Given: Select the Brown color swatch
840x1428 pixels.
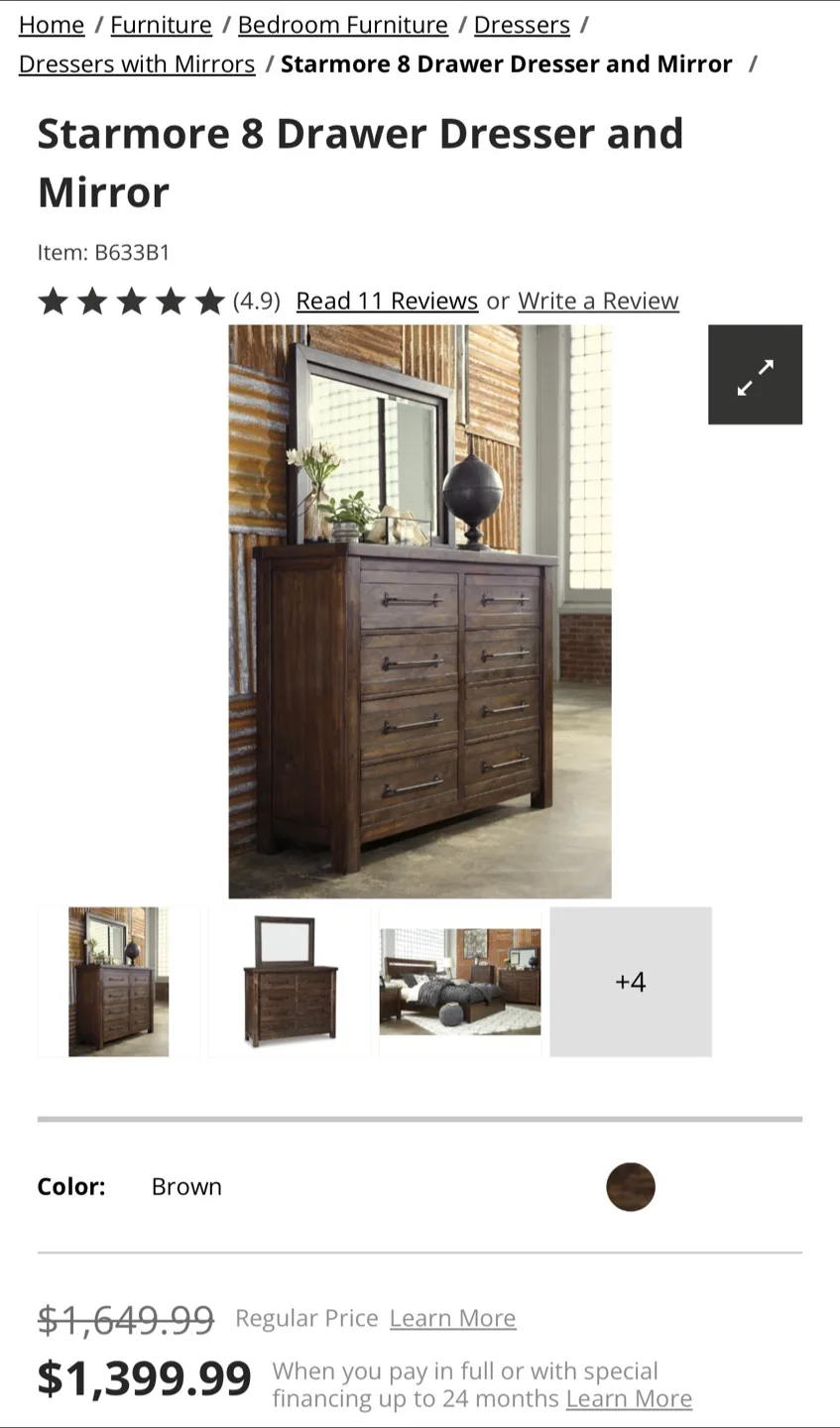Looking at the screenshot, I should coord(631,1187).
